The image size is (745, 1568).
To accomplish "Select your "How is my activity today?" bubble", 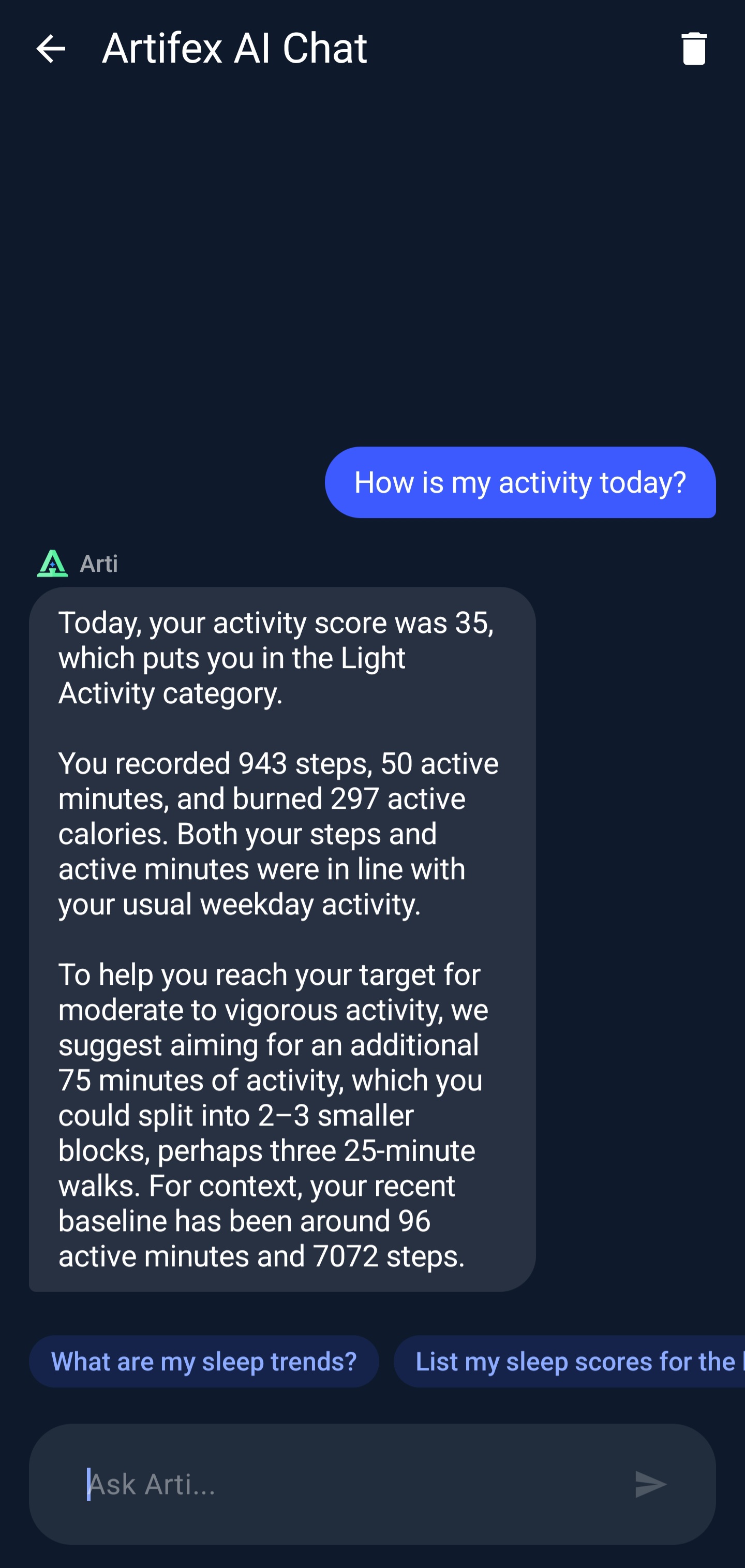I will [x=520, y=483].
